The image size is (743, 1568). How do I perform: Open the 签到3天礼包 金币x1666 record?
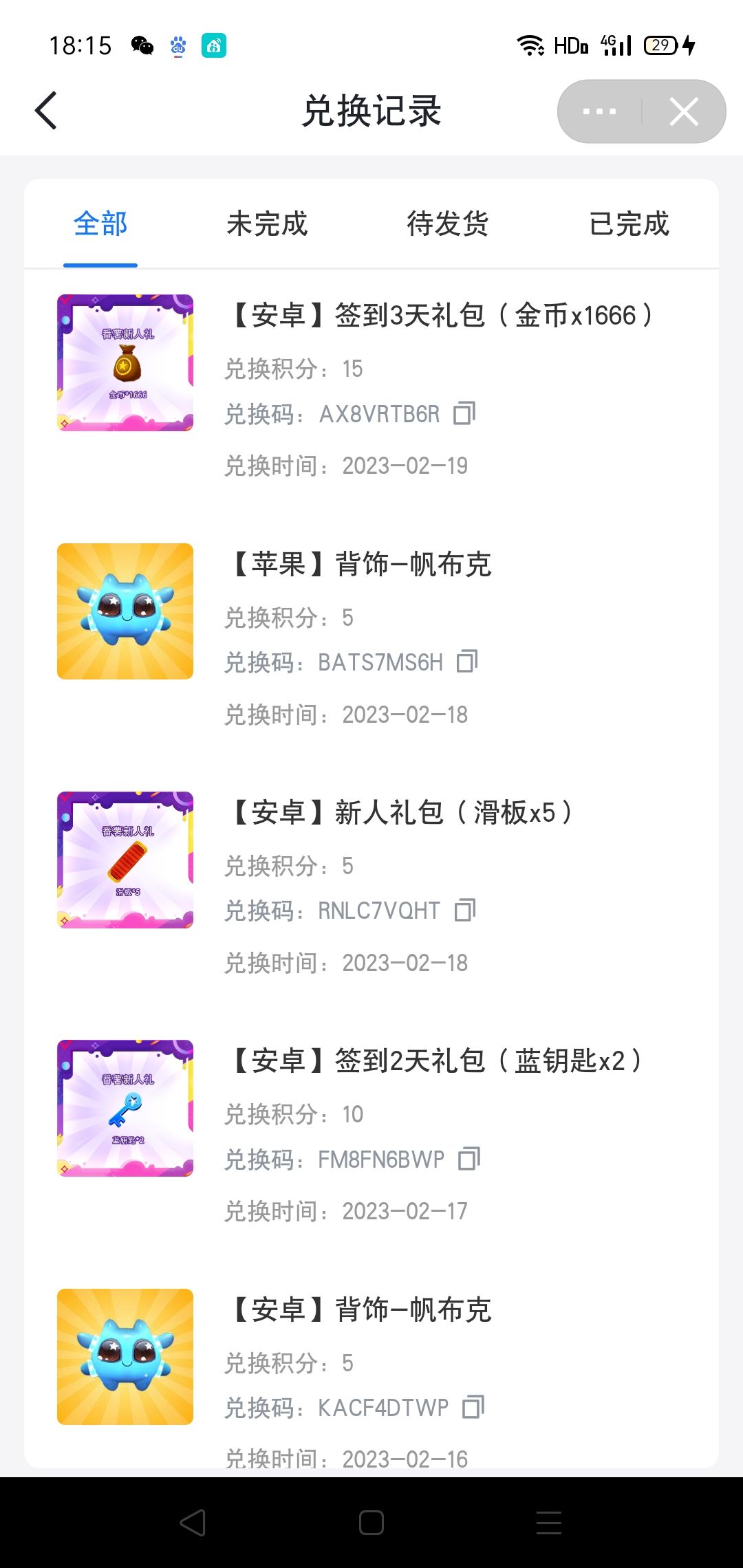click(442, 316)
